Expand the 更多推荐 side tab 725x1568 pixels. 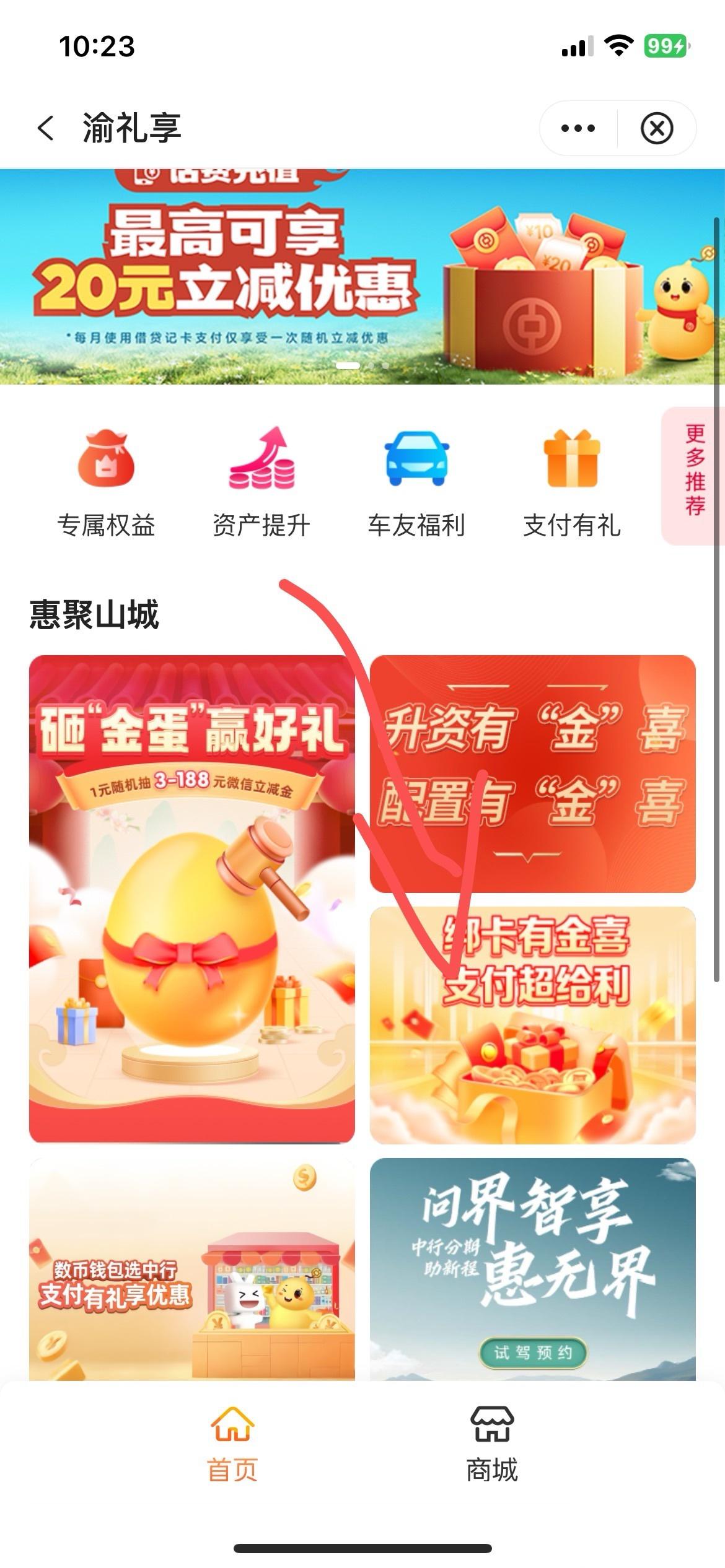pyautogui.click(x=694, y=476)
